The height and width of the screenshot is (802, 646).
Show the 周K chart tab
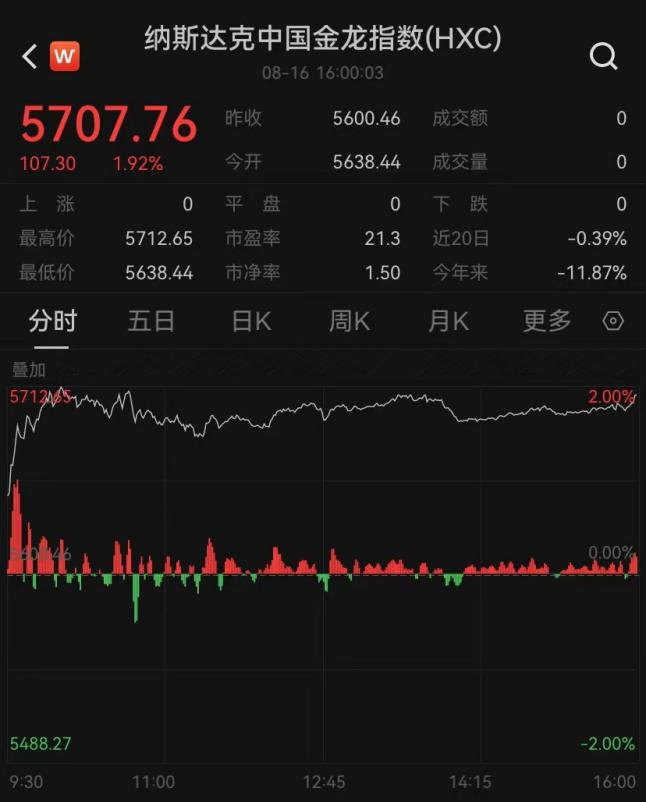(349, 321)
